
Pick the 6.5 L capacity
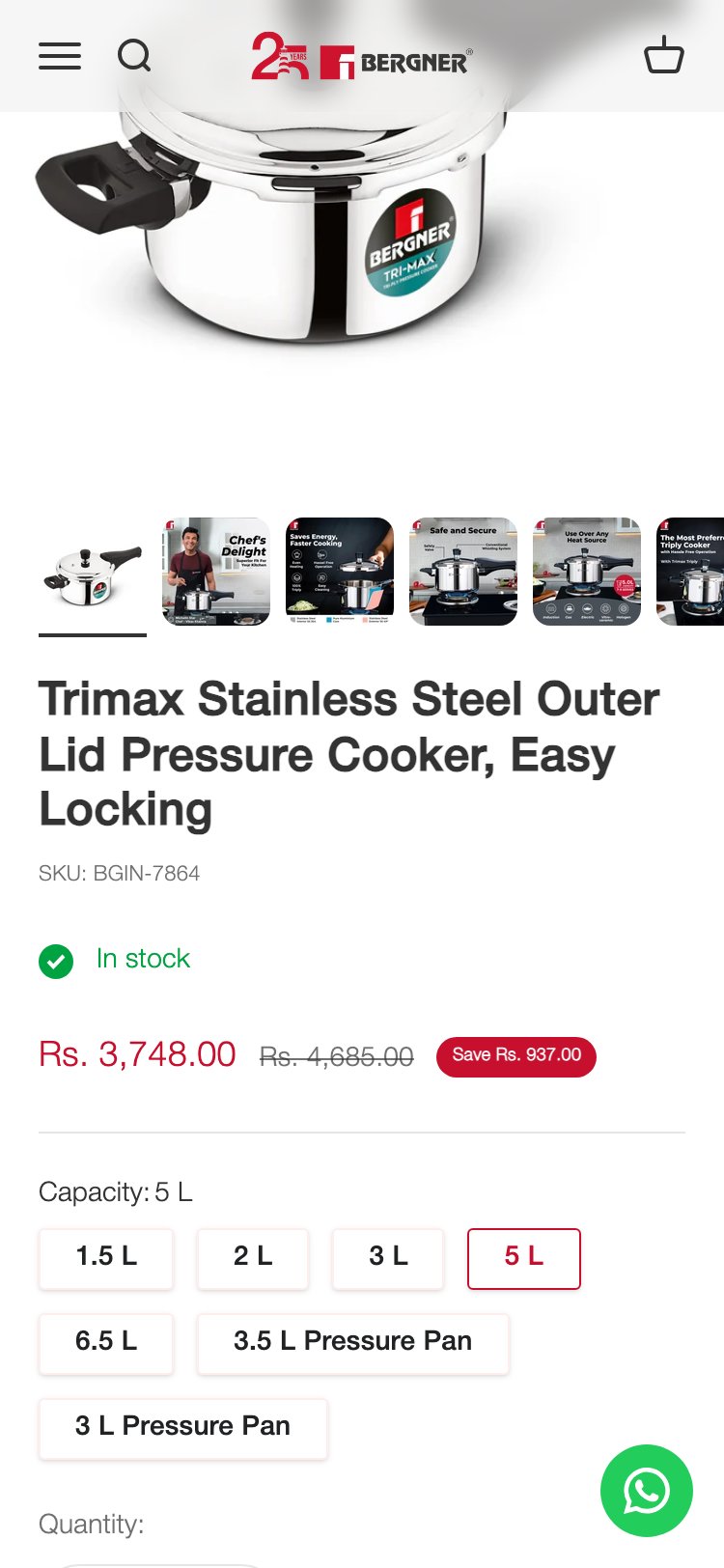(x=106, y=1343)
